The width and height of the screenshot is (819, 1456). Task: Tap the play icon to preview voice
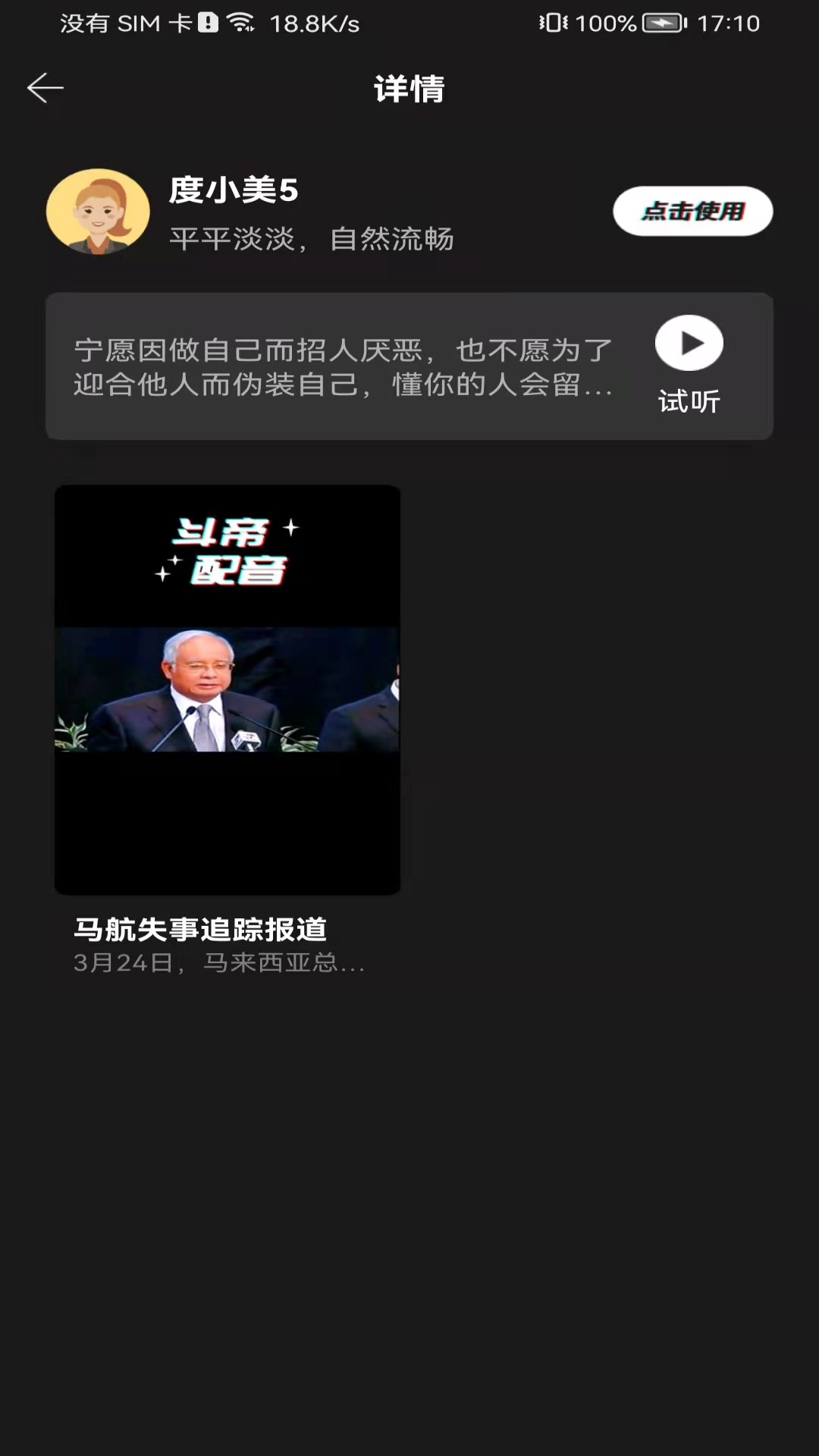[689, 343]
